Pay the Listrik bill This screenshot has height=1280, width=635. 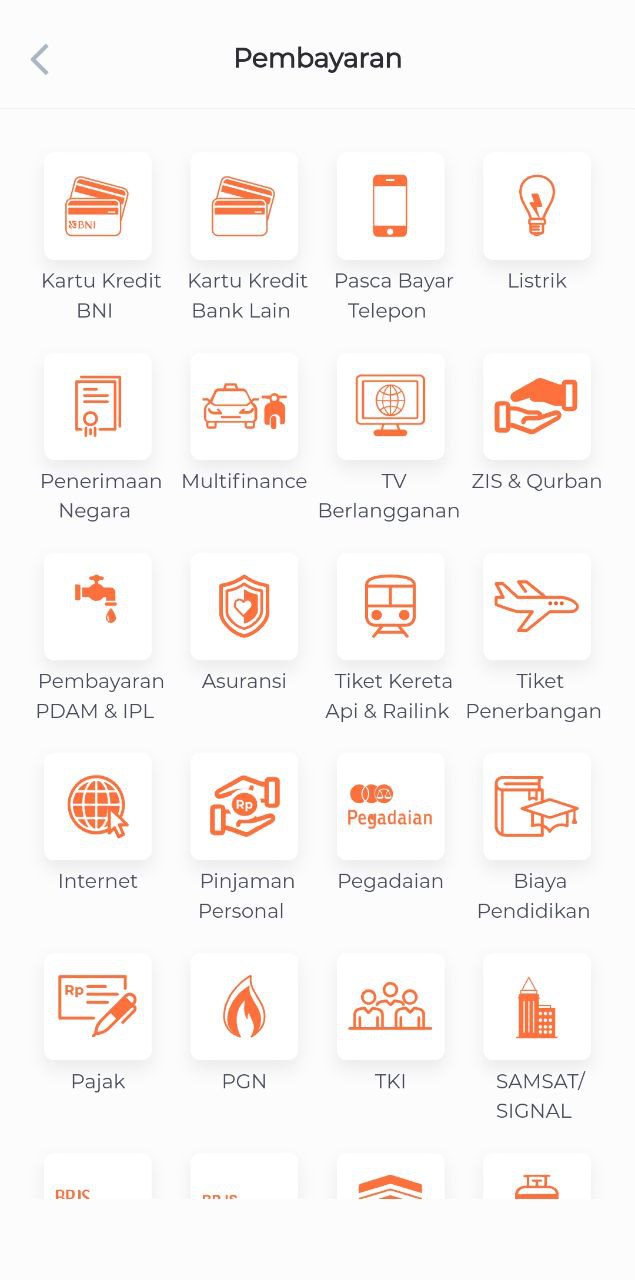coord(537,206)
